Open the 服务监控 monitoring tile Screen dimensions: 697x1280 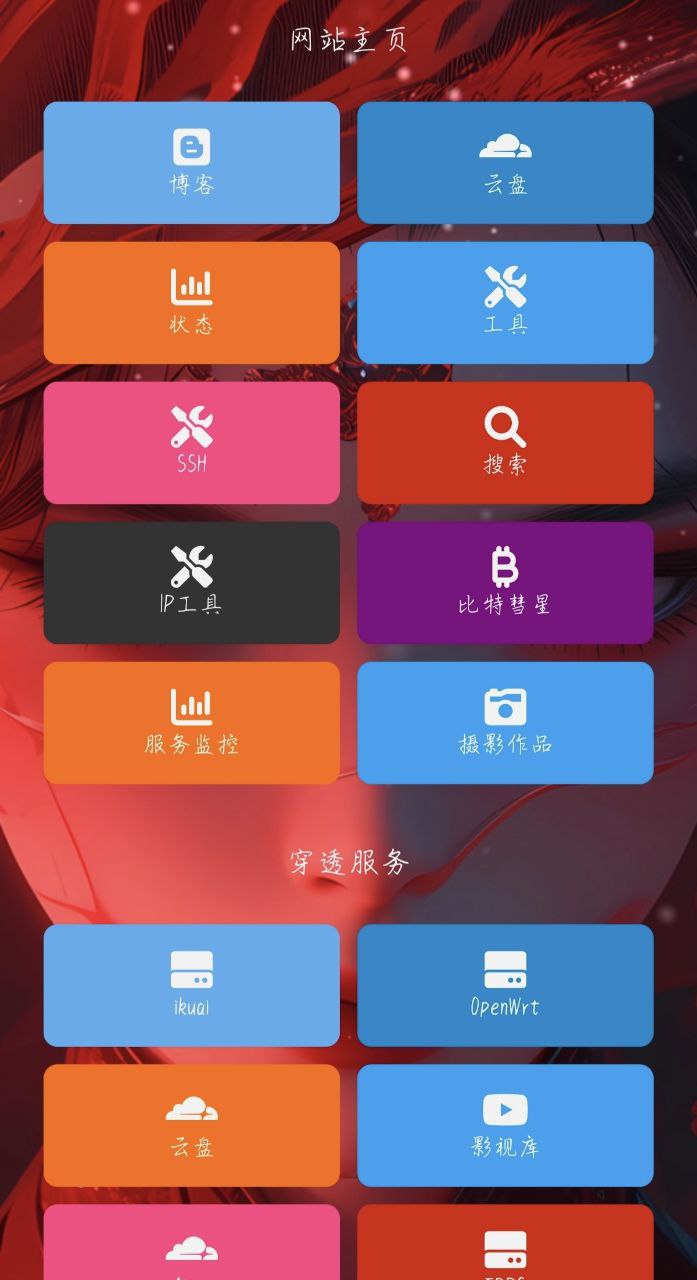pos(191,723)
